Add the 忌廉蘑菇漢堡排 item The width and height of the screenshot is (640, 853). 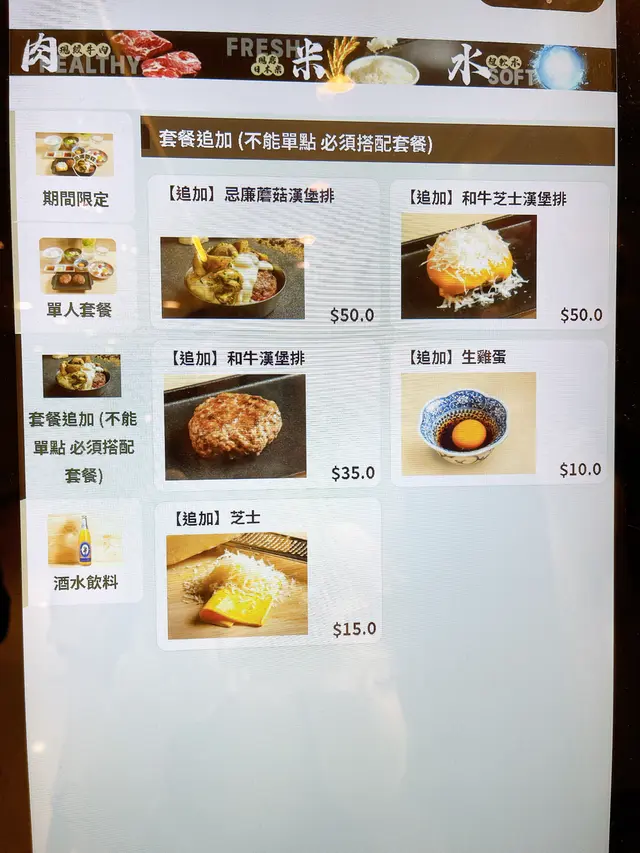point(265,253)
